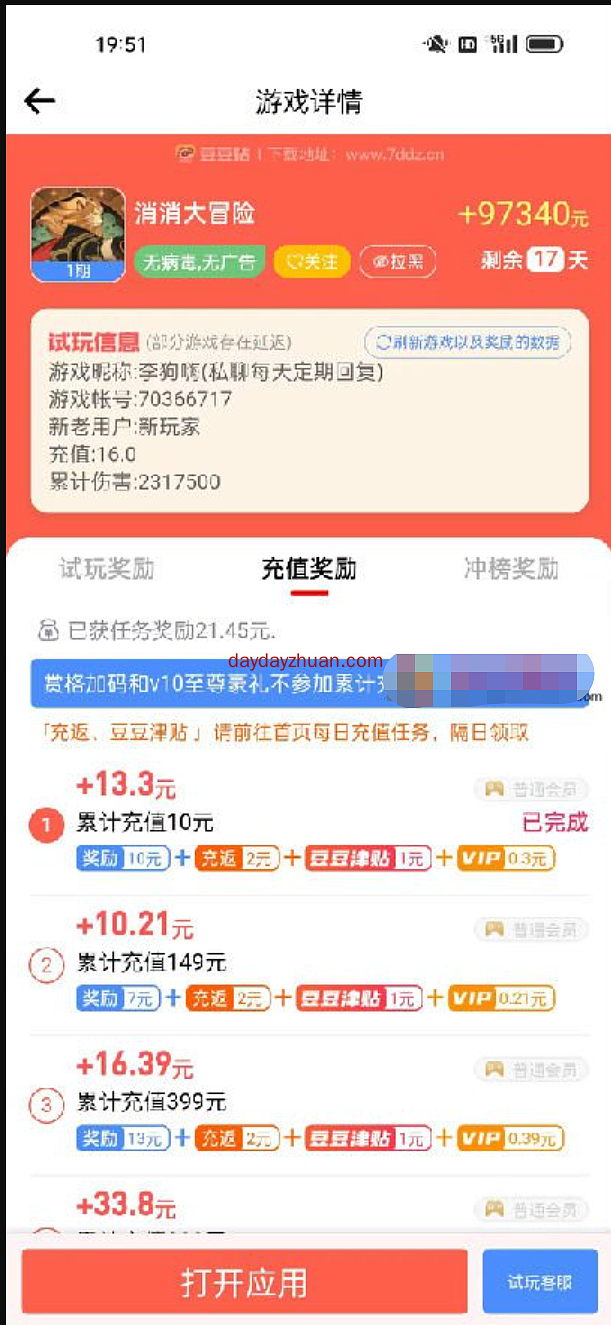Switch to the 试玩奖励 tab
Screen dimensions: 611x1325
tap(107, 569)
